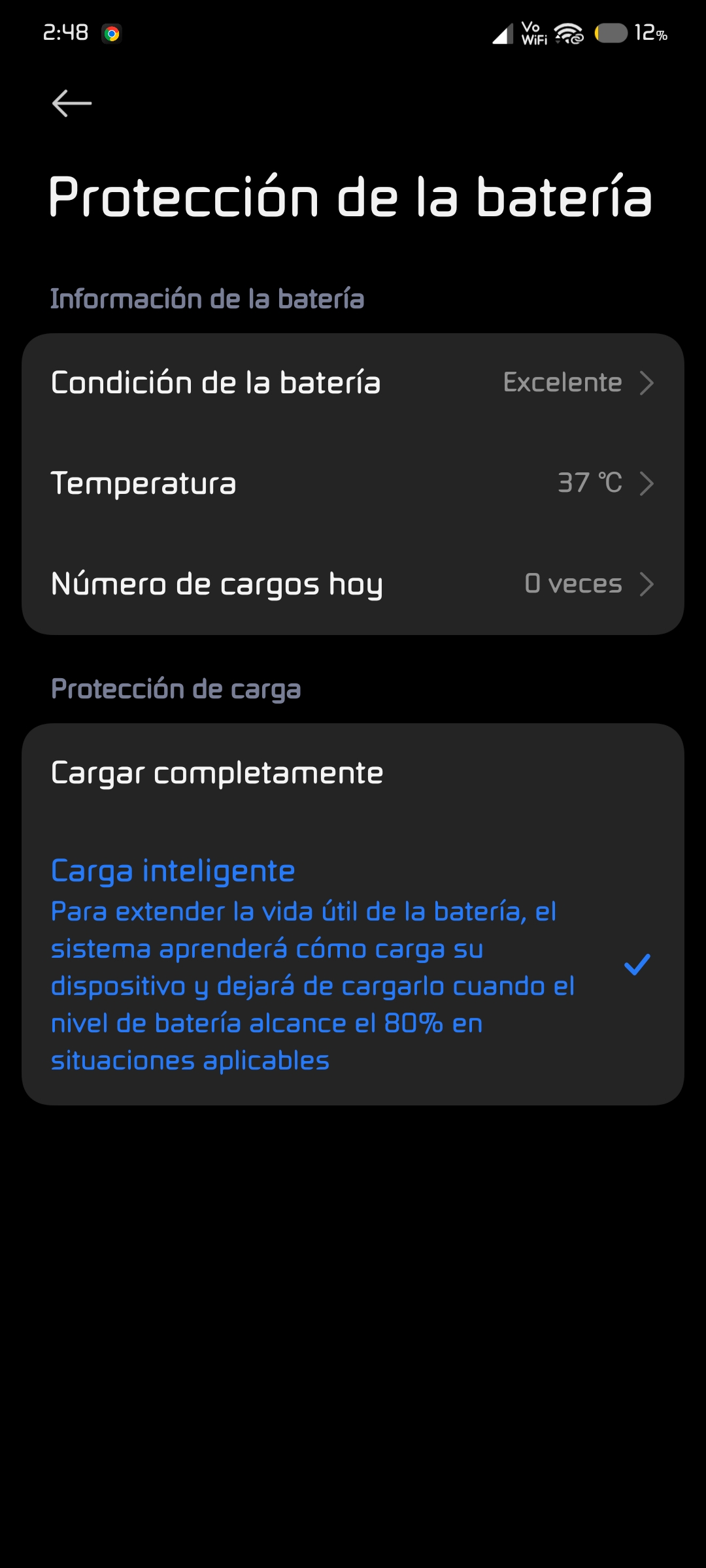The height and width of the screenshot is (1568, 706).
Task: Open Número de cargos hoy
Action: 353,584
